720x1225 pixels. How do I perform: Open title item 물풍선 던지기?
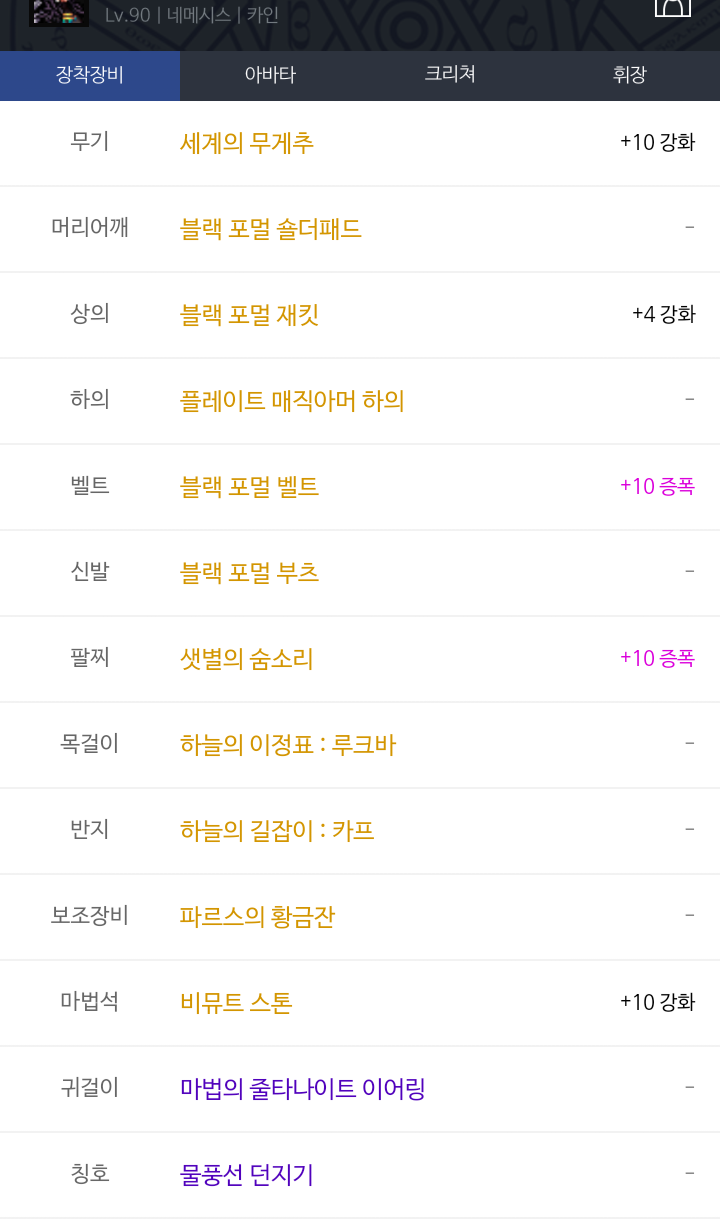pyautogui.click(x=247, y=1175)
